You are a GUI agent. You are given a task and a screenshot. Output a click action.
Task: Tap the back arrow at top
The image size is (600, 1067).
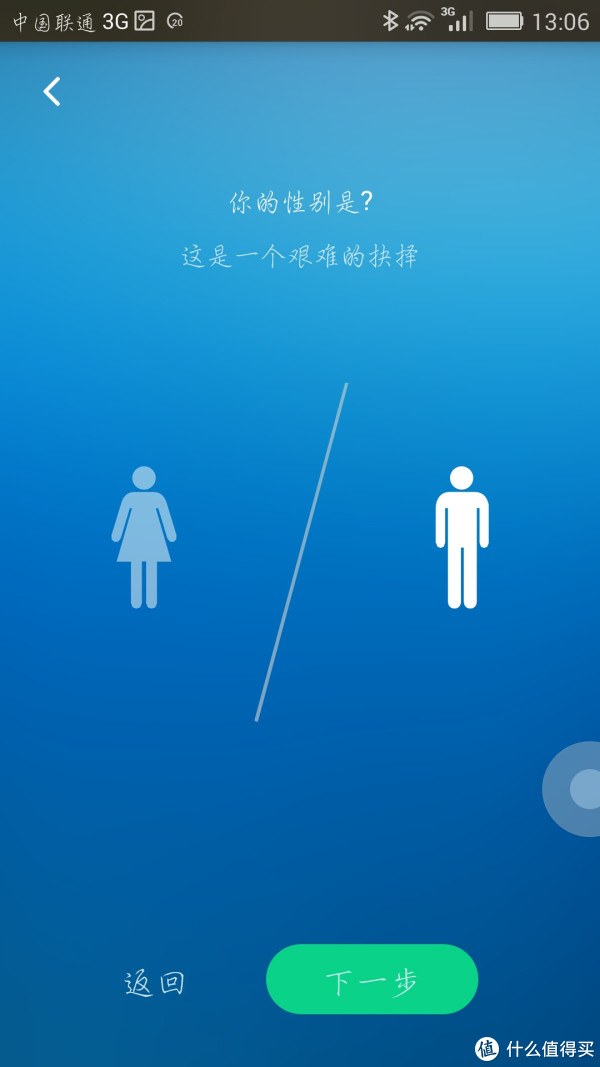pos(52,91)
